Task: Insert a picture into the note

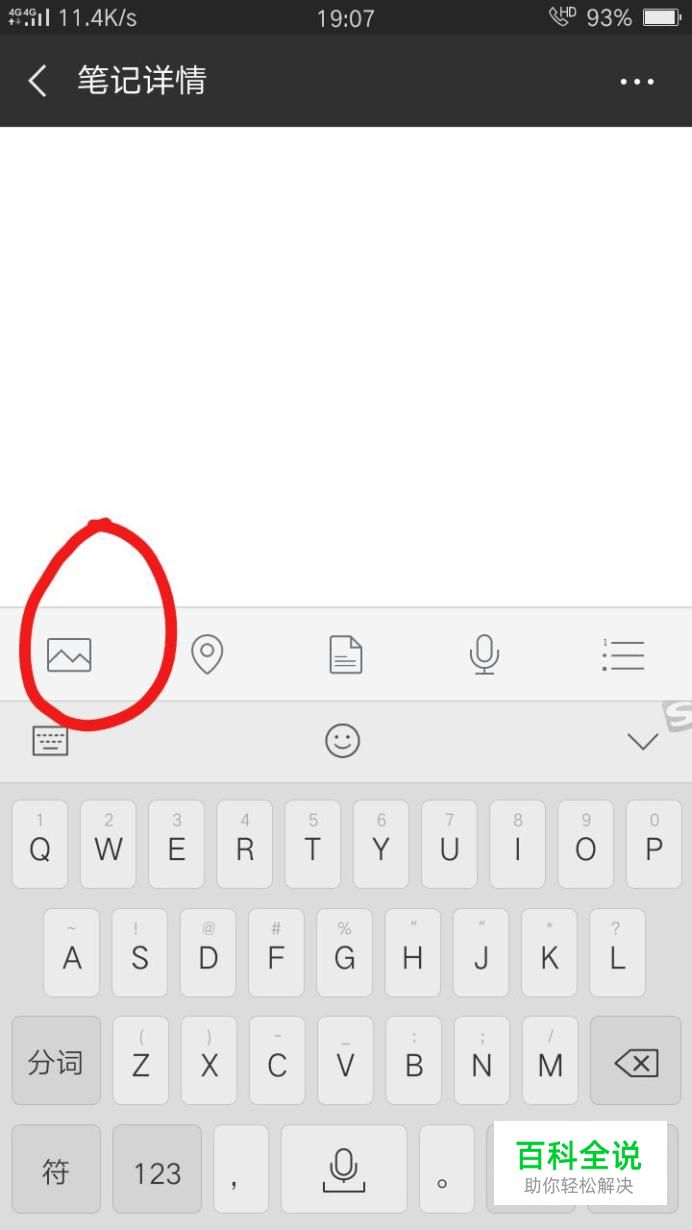Action: [x=69, y=655]
